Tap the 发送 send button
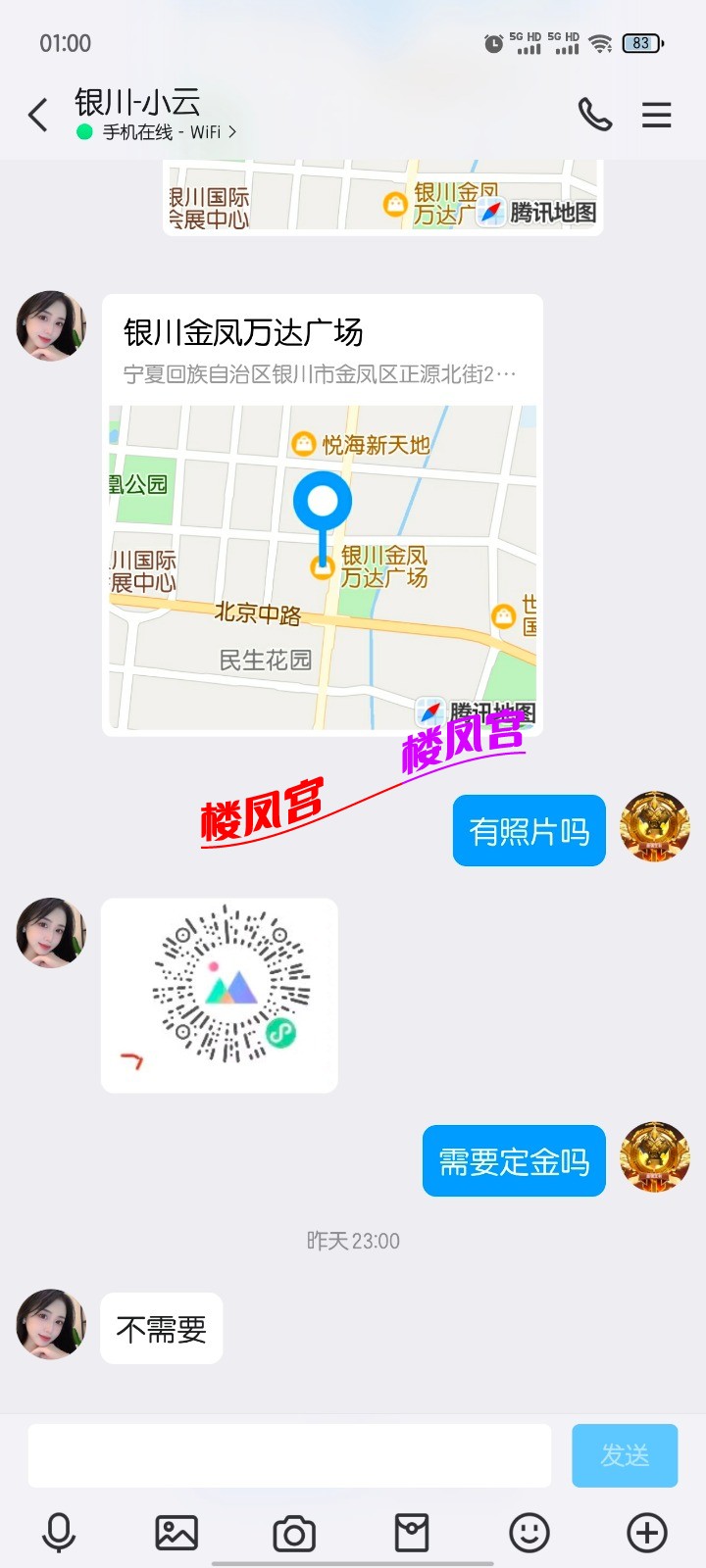Screen dimensions: 706x1568 (x=625, y=1455)
